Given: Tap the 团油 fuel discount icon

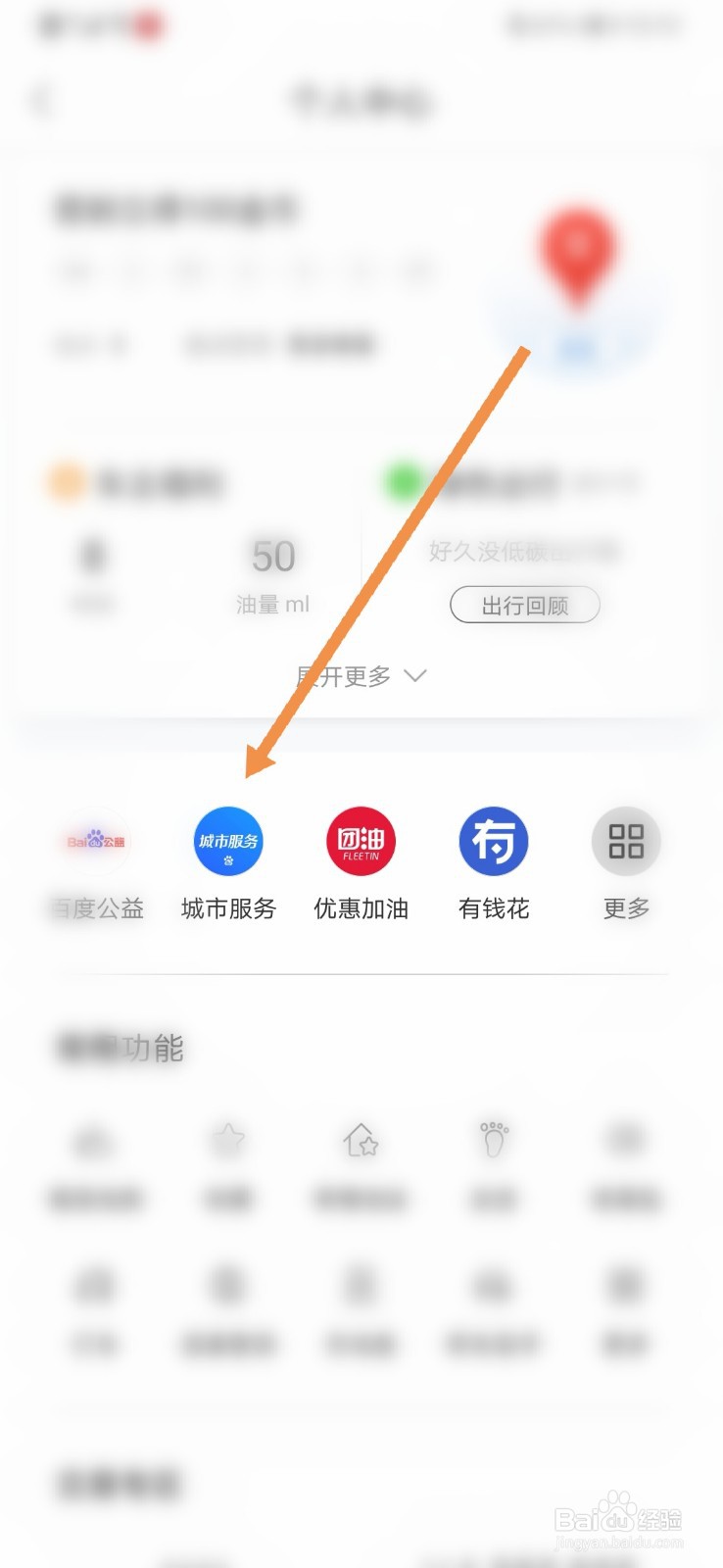Looking at the screenshot, I should pyautogui.click(x=360, y=841).
